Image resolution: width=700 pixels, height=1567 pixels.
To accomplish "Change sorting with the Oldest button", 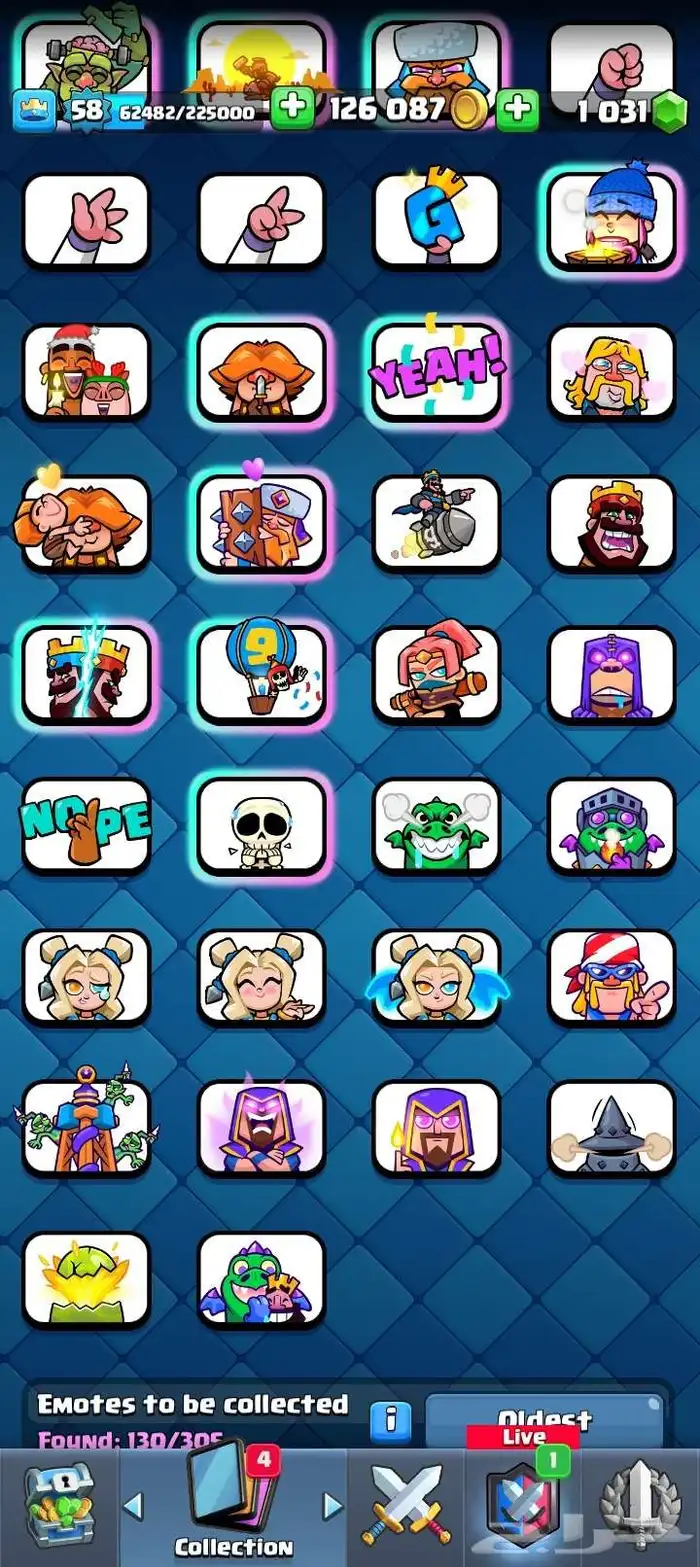I will (544, 1420).
